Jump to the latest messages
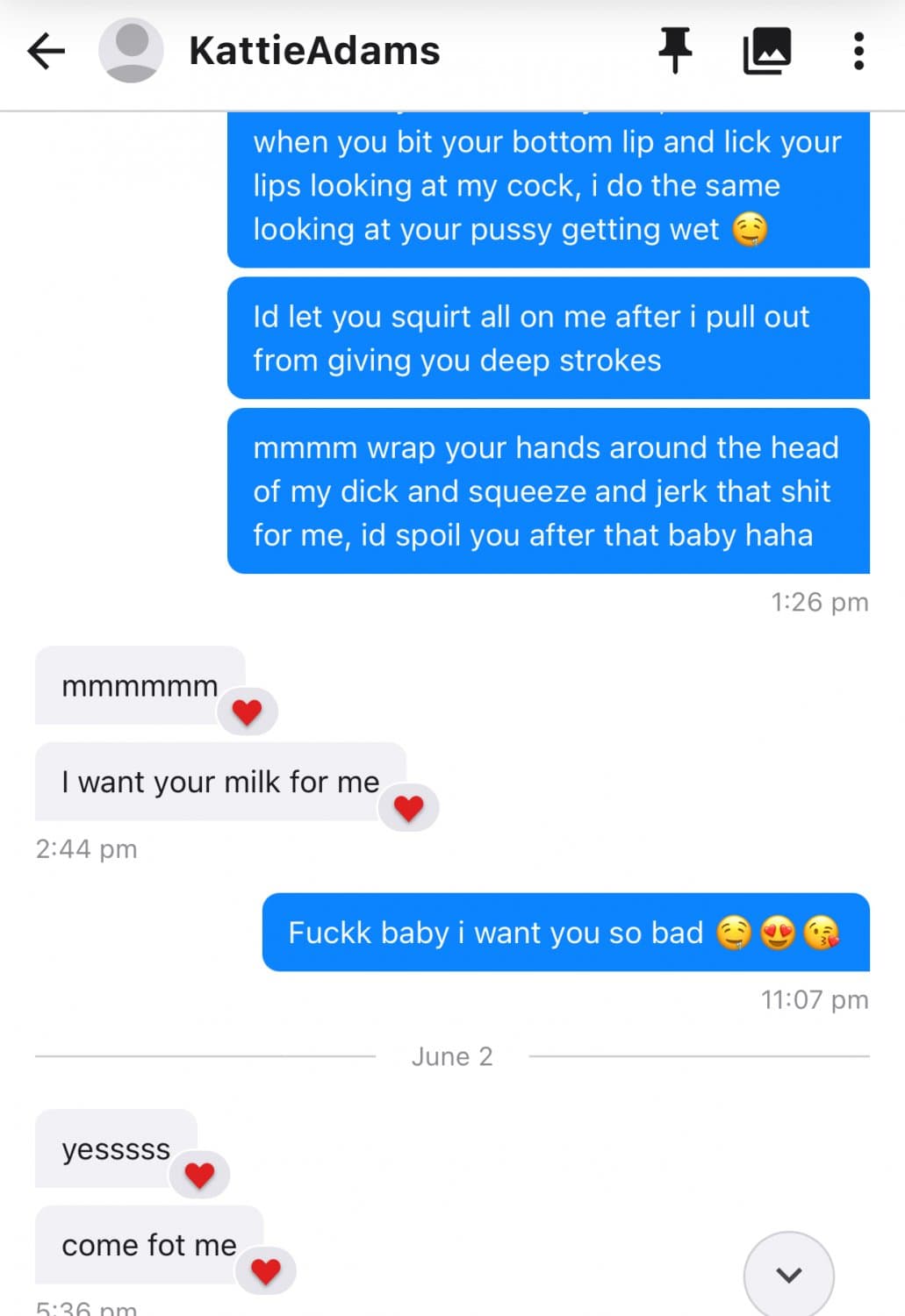 pyautogui.click(x=788, y=1275)
